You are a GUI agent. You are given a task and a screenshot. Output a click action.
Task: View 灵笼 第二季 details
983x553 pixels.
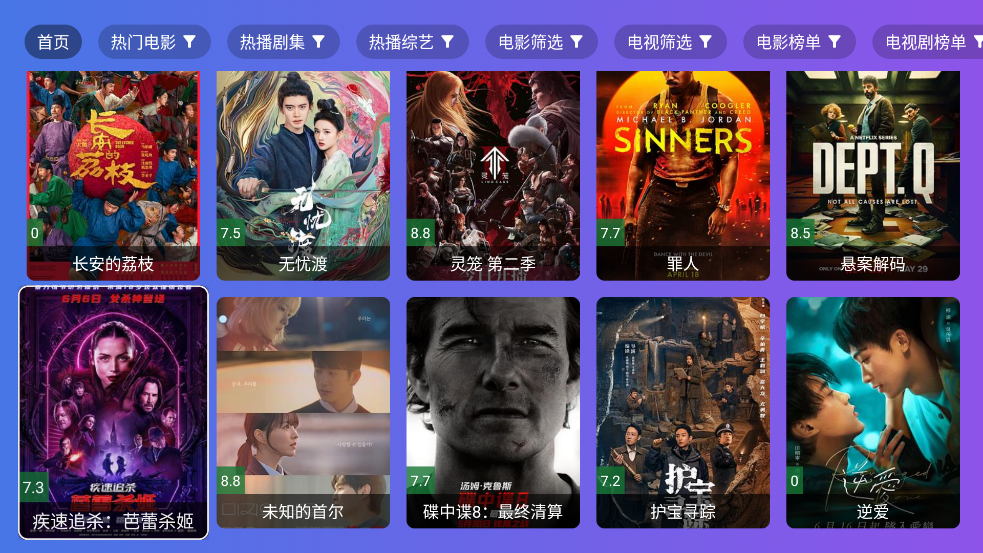pos(493,175)
